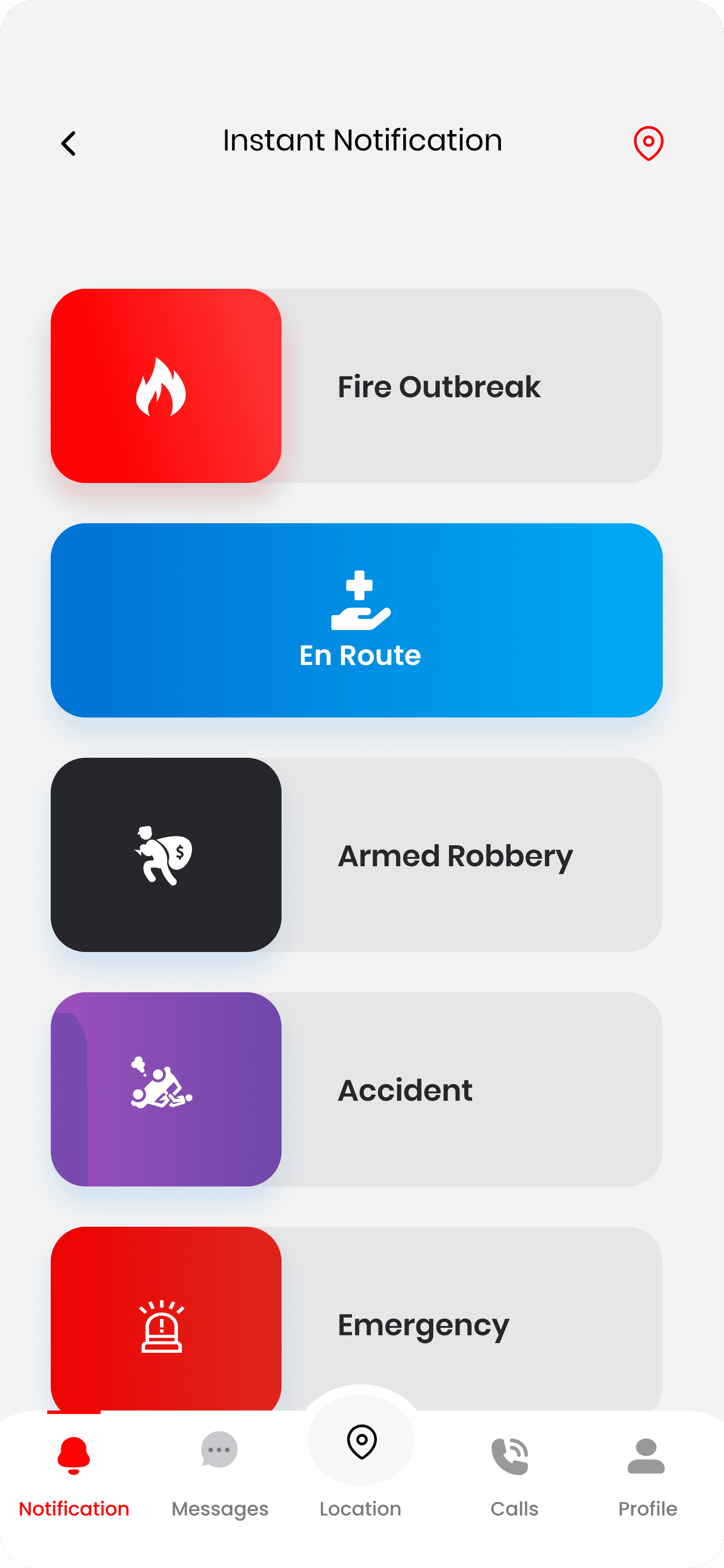The height and width of the screenshot is (1568, 724).
Task: Choose the Accident option
Action: (356, 1089)
